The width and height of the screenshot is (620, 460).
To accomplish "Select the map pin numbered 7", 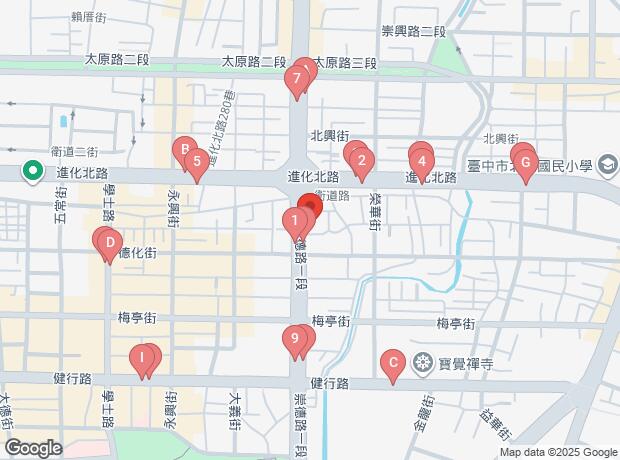I will (296, 80).
